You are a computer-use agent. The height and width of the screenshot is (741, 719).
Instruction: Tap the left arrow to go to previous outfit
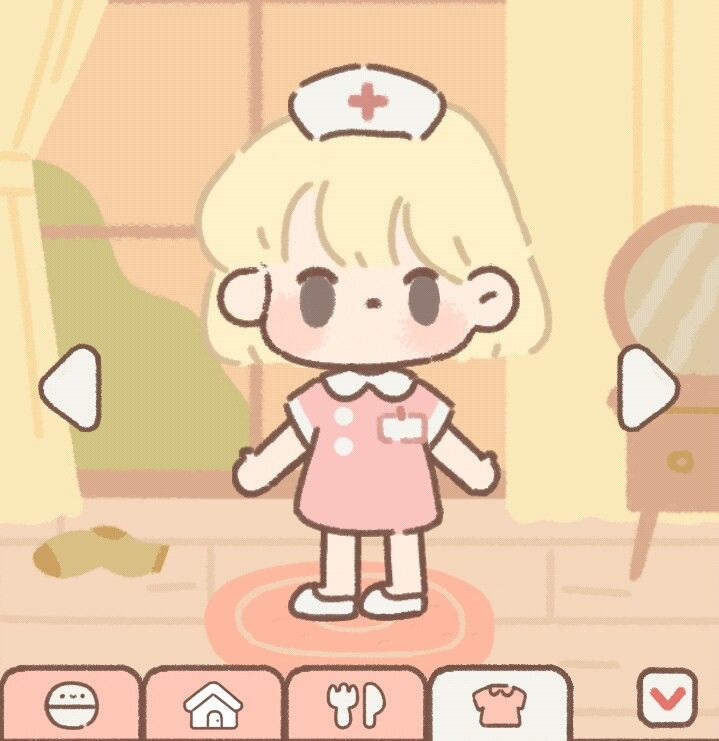coord(70,388)
